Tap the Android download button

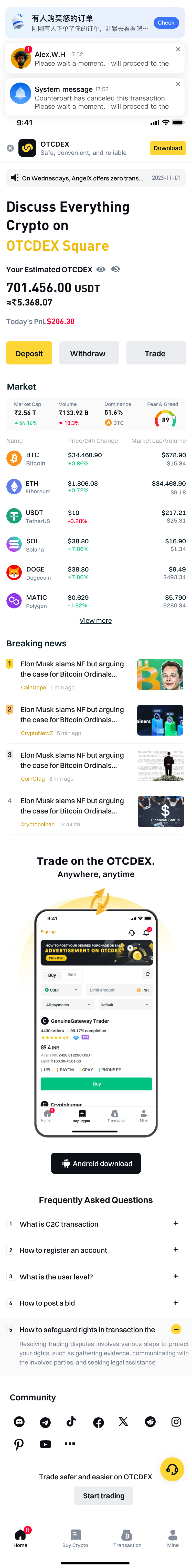[96, 1163]
